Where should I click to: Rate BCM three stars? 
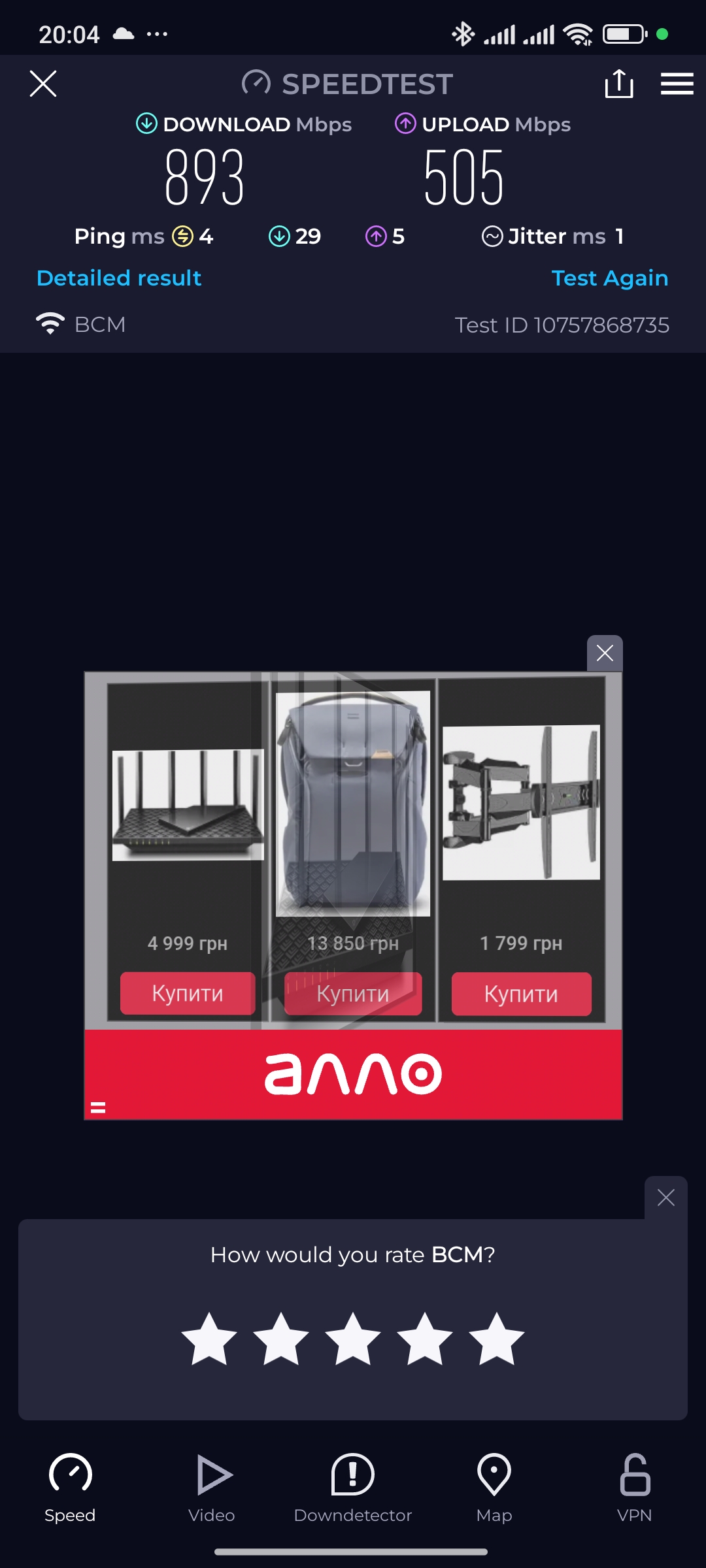tap(353, 1339)
